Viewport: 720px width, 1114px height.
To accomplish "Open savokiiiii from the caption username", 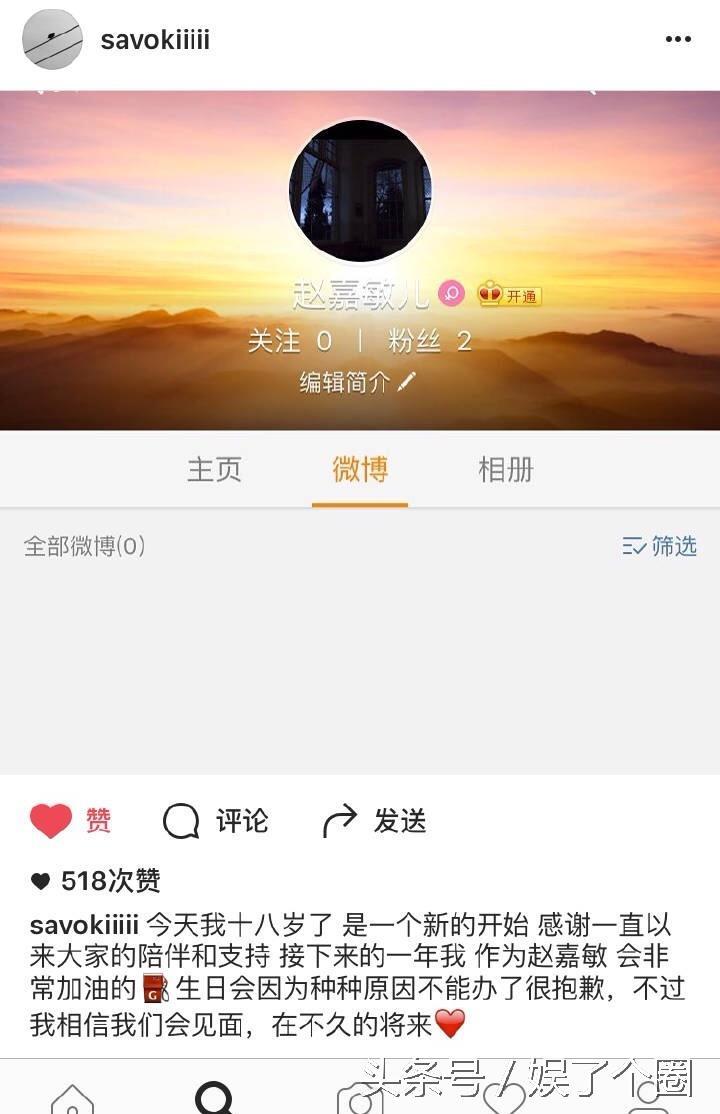I will coord(84,924).
